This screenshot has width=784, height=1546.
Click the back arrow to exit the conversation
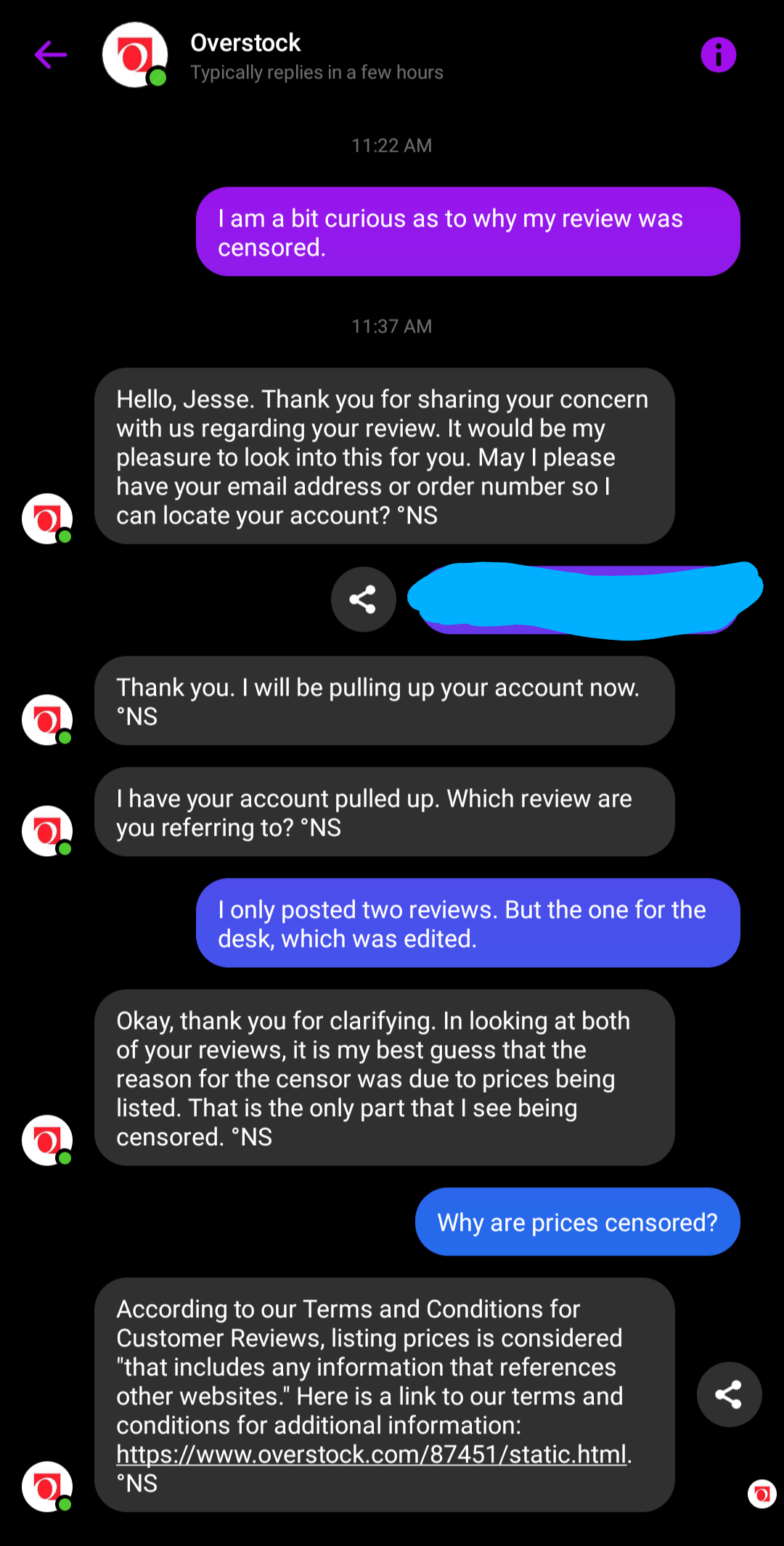49,54
